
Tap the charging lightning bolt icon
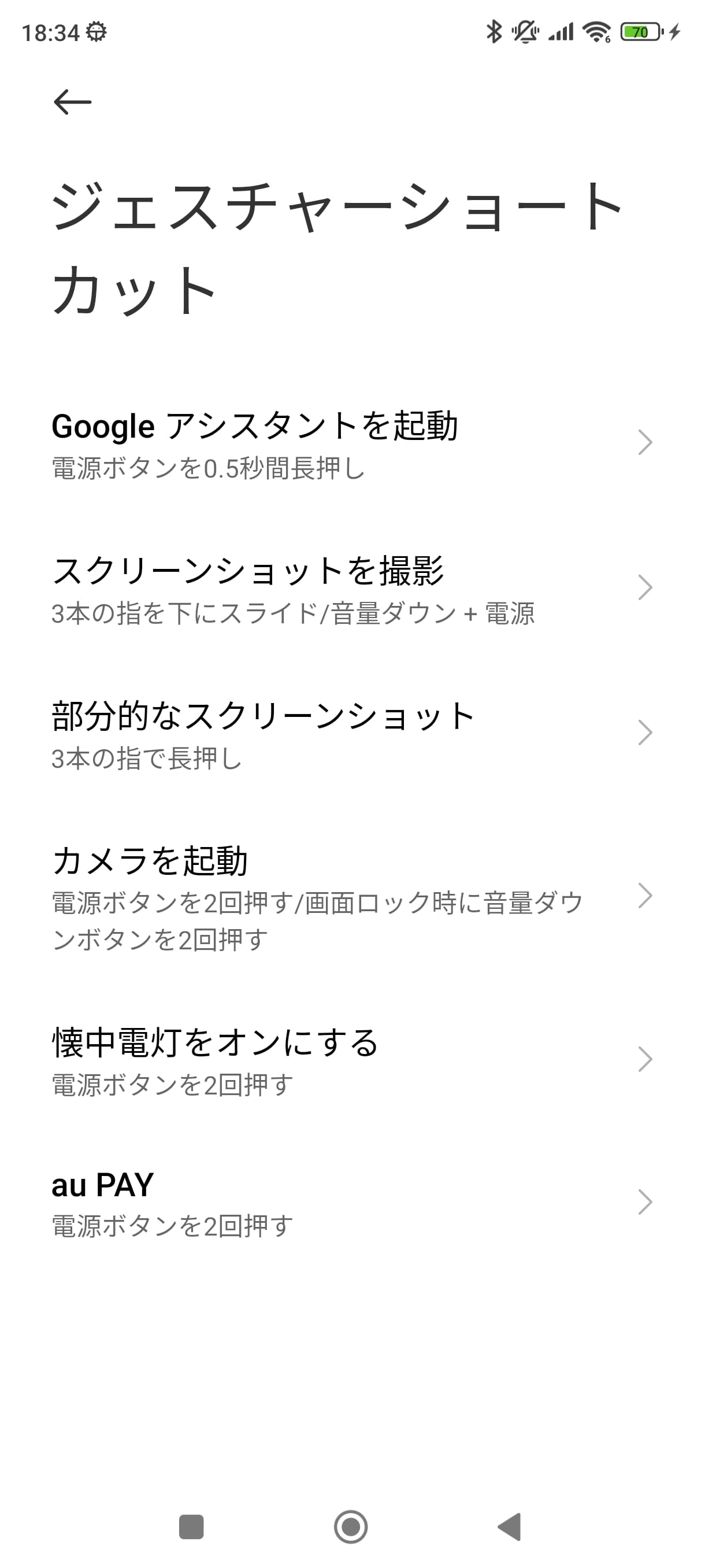click(x=674, y=32)
